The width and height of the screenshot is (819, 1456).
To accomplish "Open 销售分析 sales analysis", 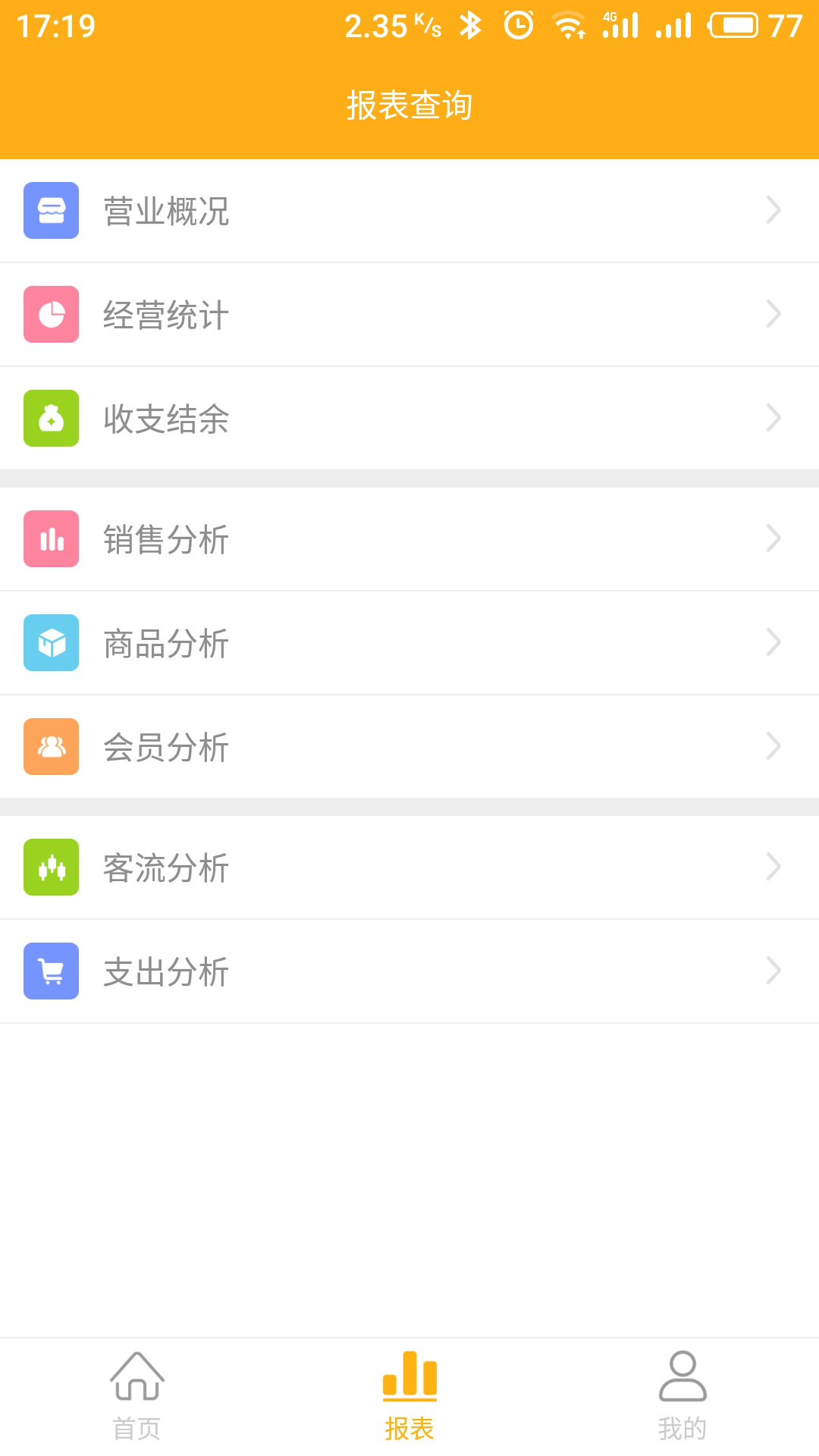I will [409, 539].
